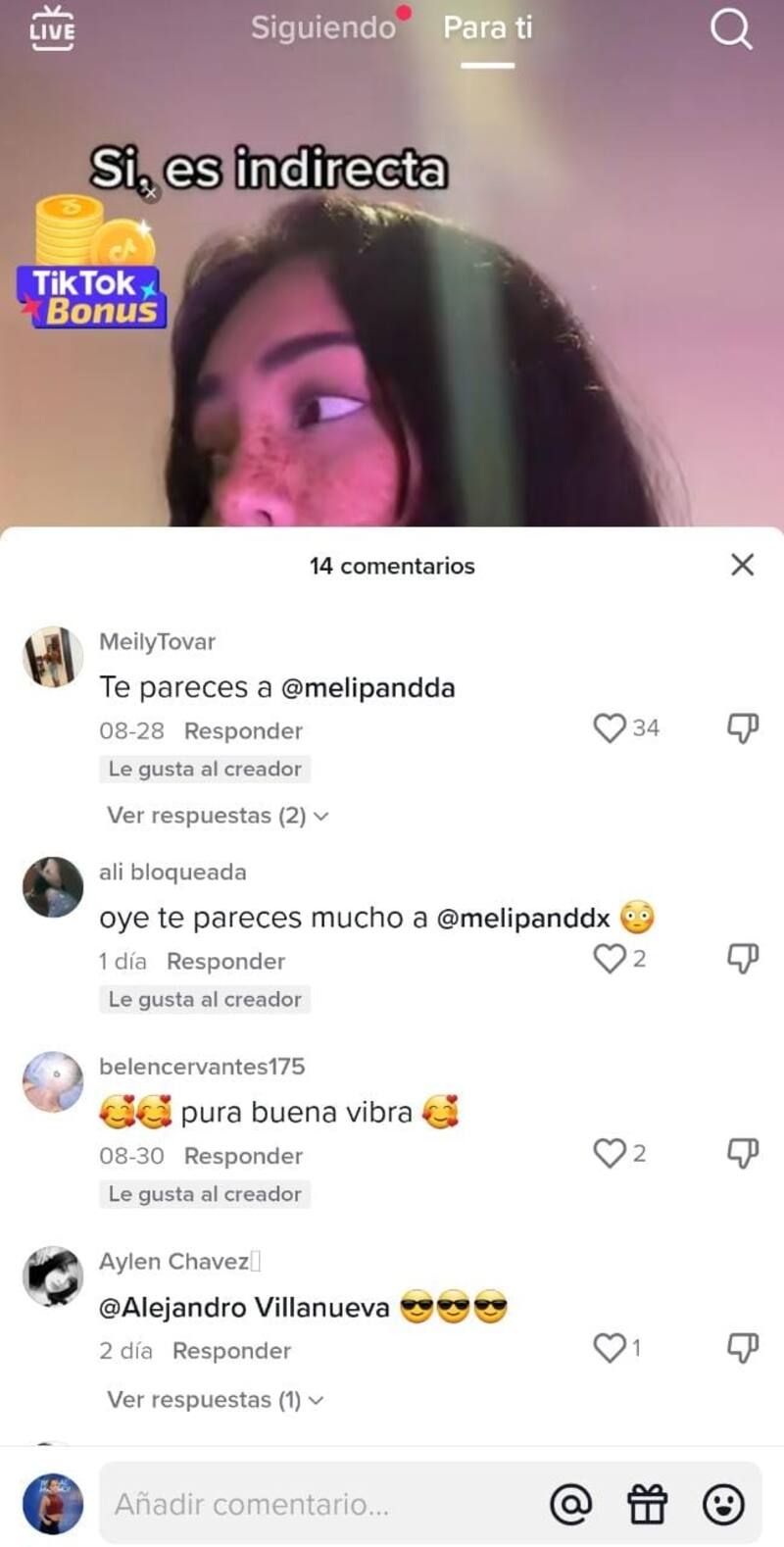
Task: Open the @melipandda mention link
Action: [368, 688]
